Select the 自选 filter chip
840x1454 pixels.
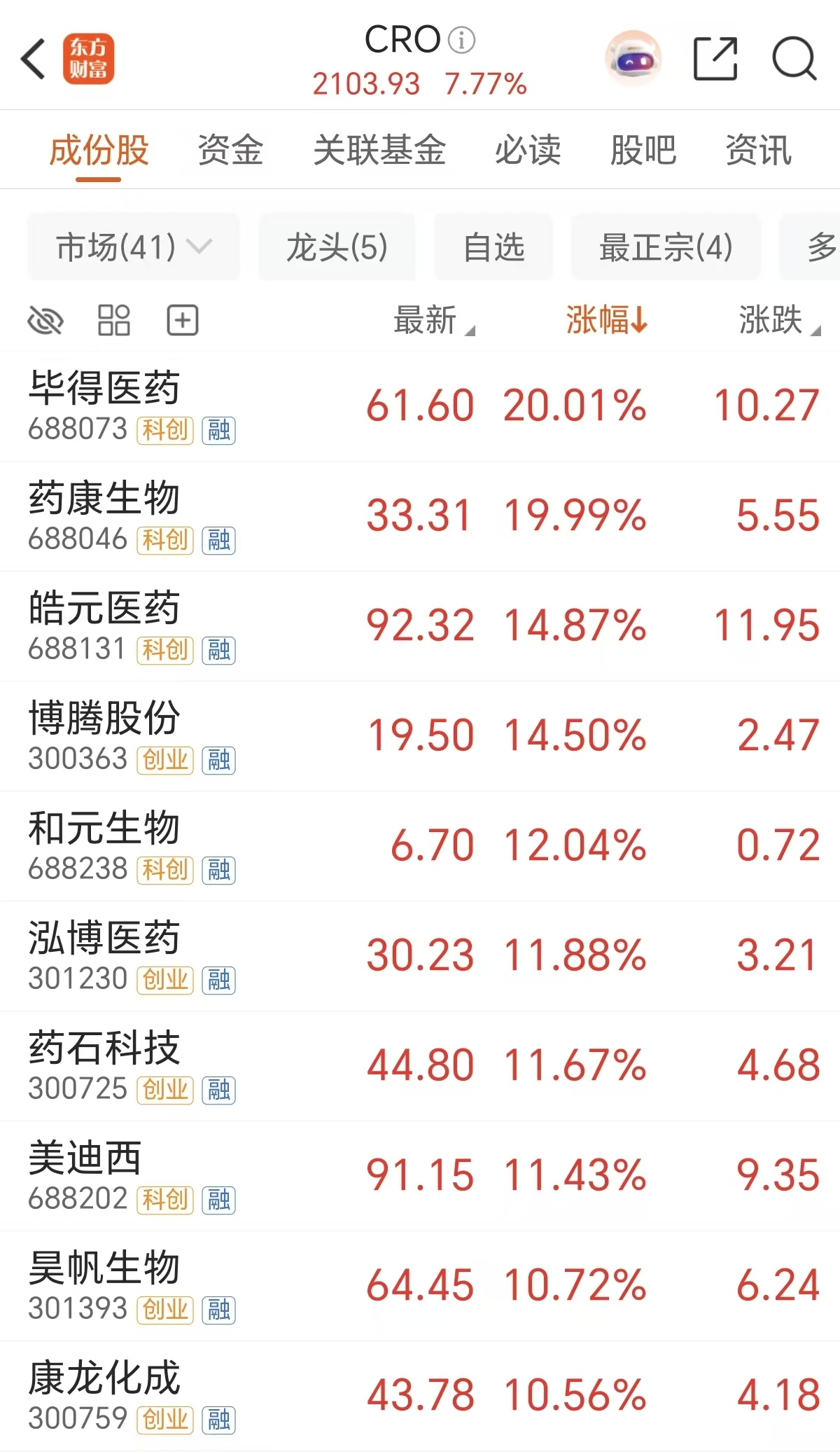pyautogui.click(x=493, y=247)
